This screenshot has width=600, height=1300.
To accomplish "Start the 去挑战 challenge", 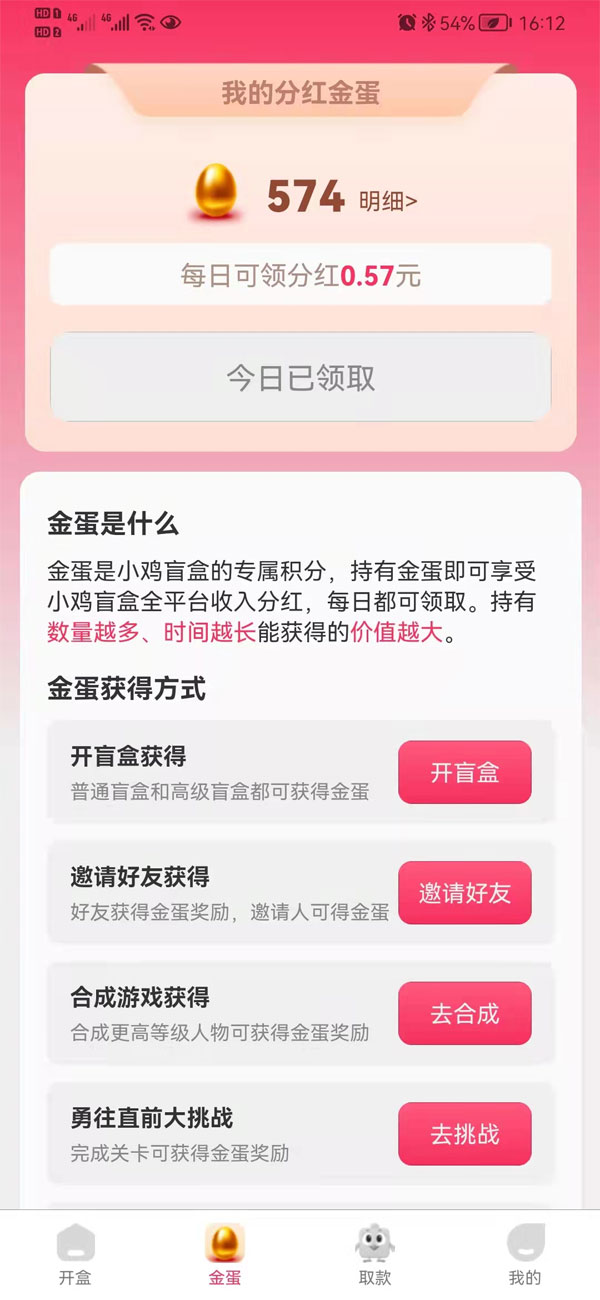I will tap(464, 1134).
